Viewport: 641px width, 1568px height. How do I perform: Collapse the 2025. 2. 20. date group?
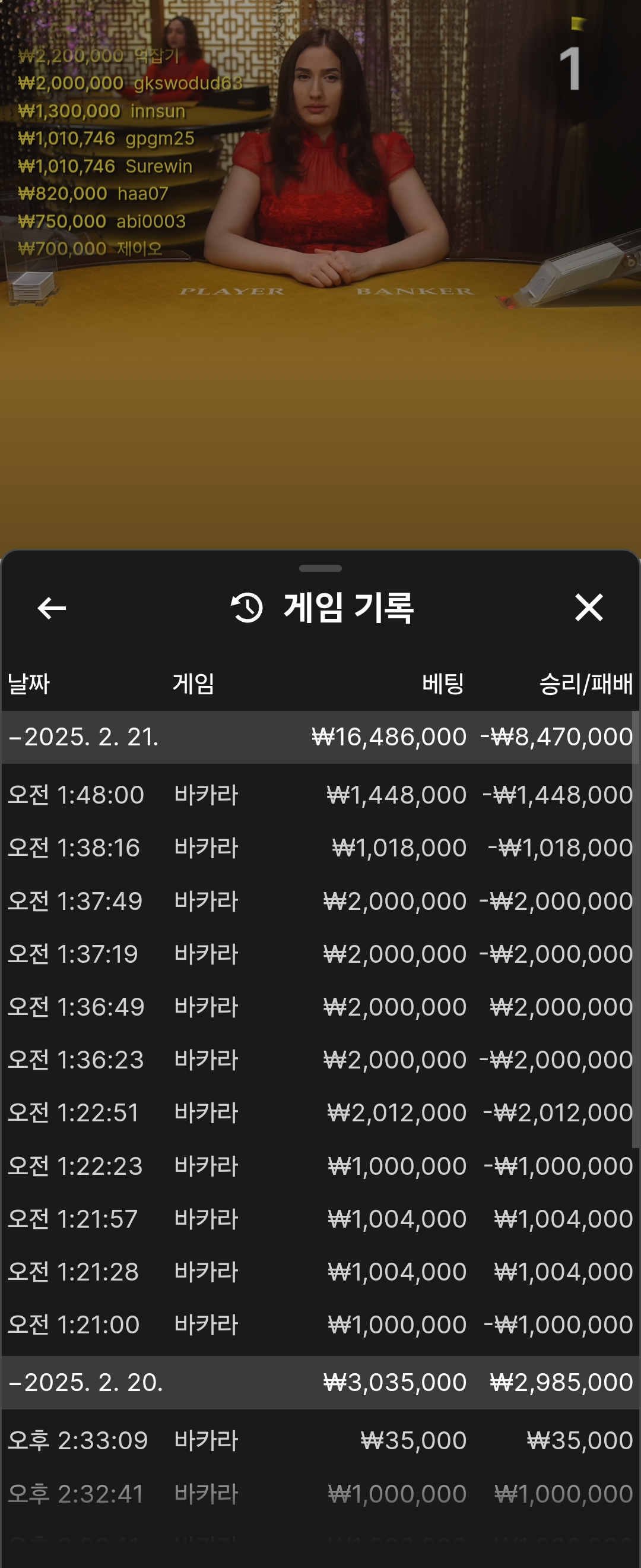(85, 1382)
